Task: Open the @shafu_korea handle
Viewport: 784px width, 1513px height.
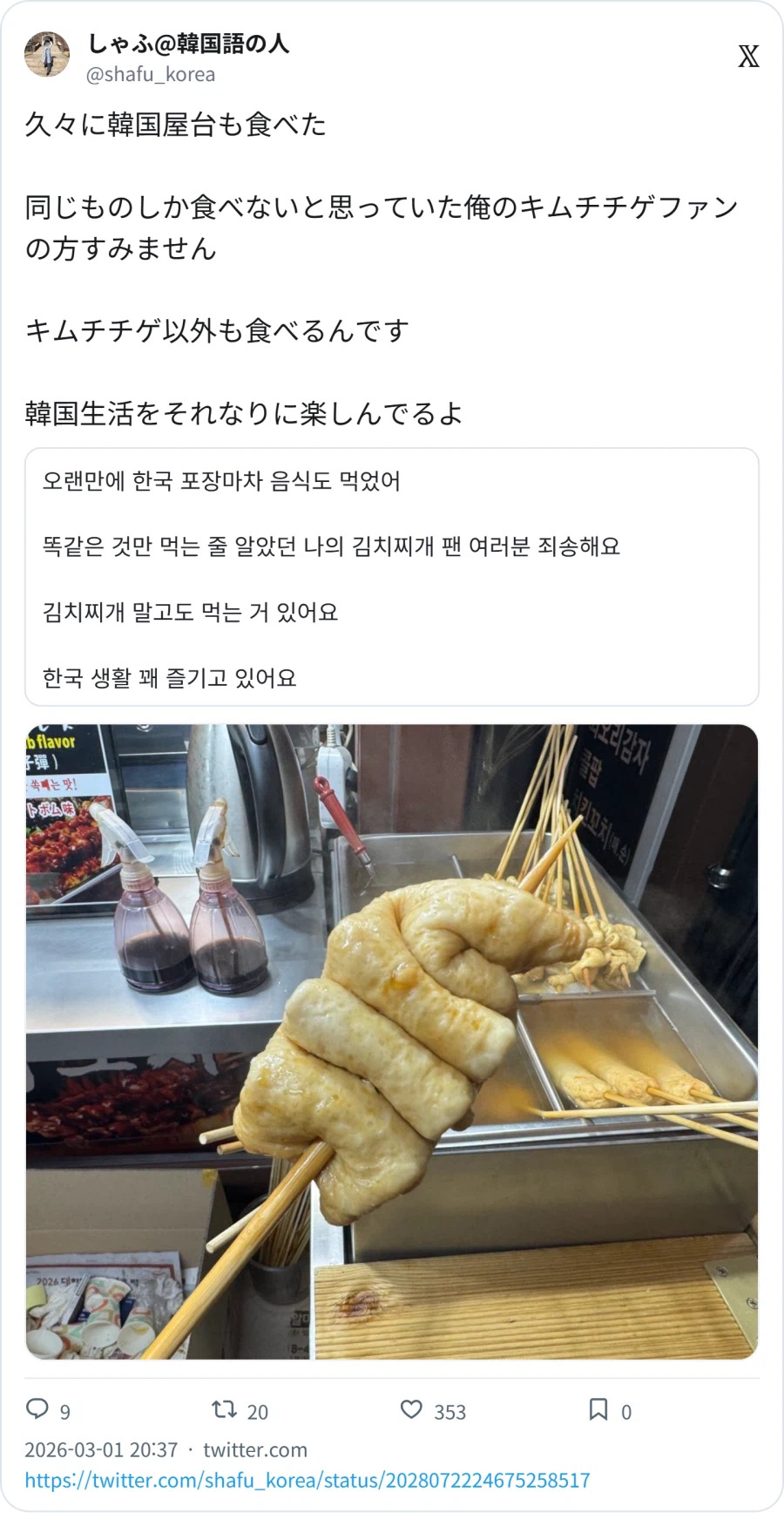Action: click(x=151, y=75)
